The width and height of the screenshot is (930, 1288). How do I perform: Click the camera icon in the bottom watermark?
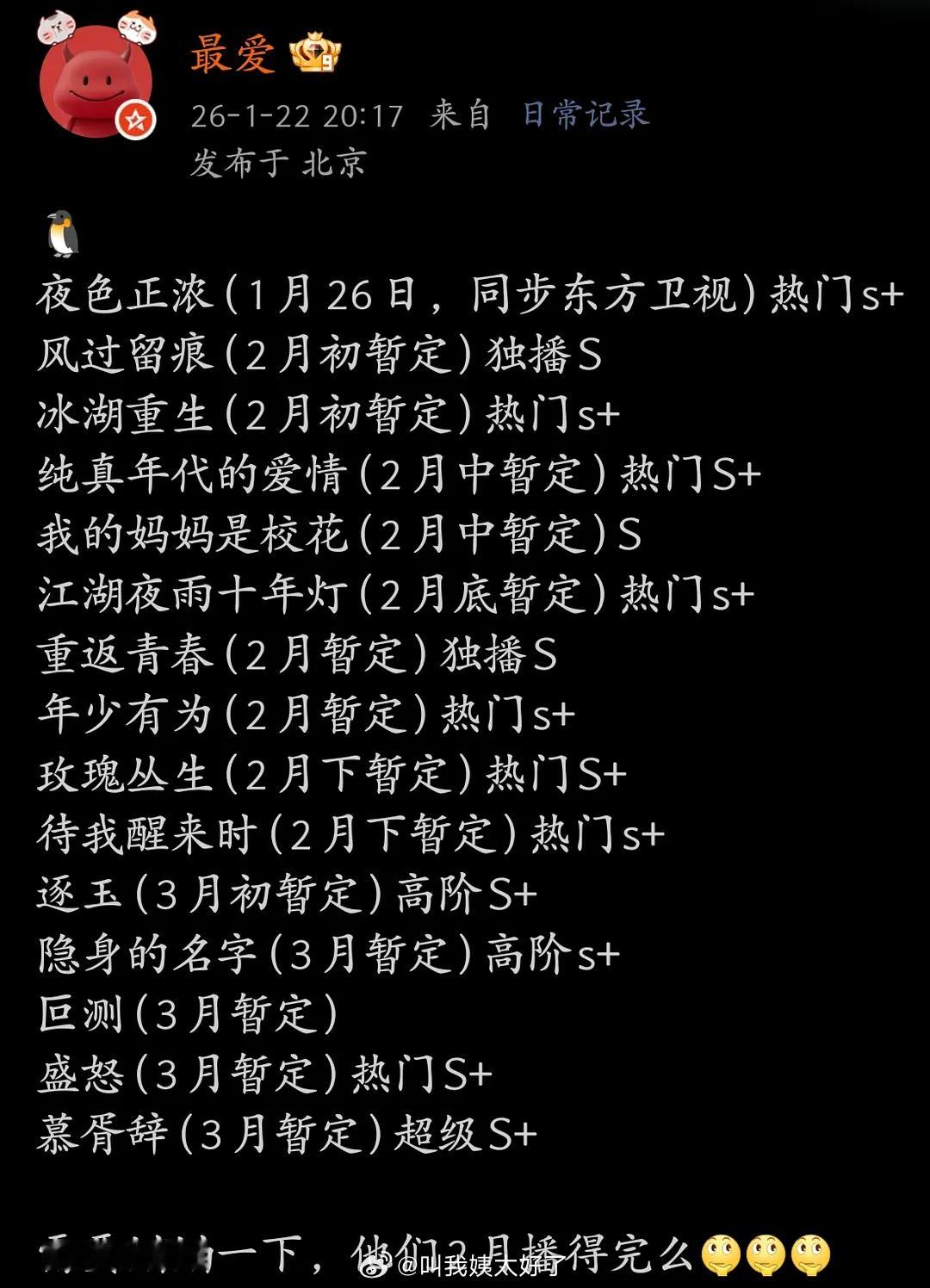(x=374, y=1263)
